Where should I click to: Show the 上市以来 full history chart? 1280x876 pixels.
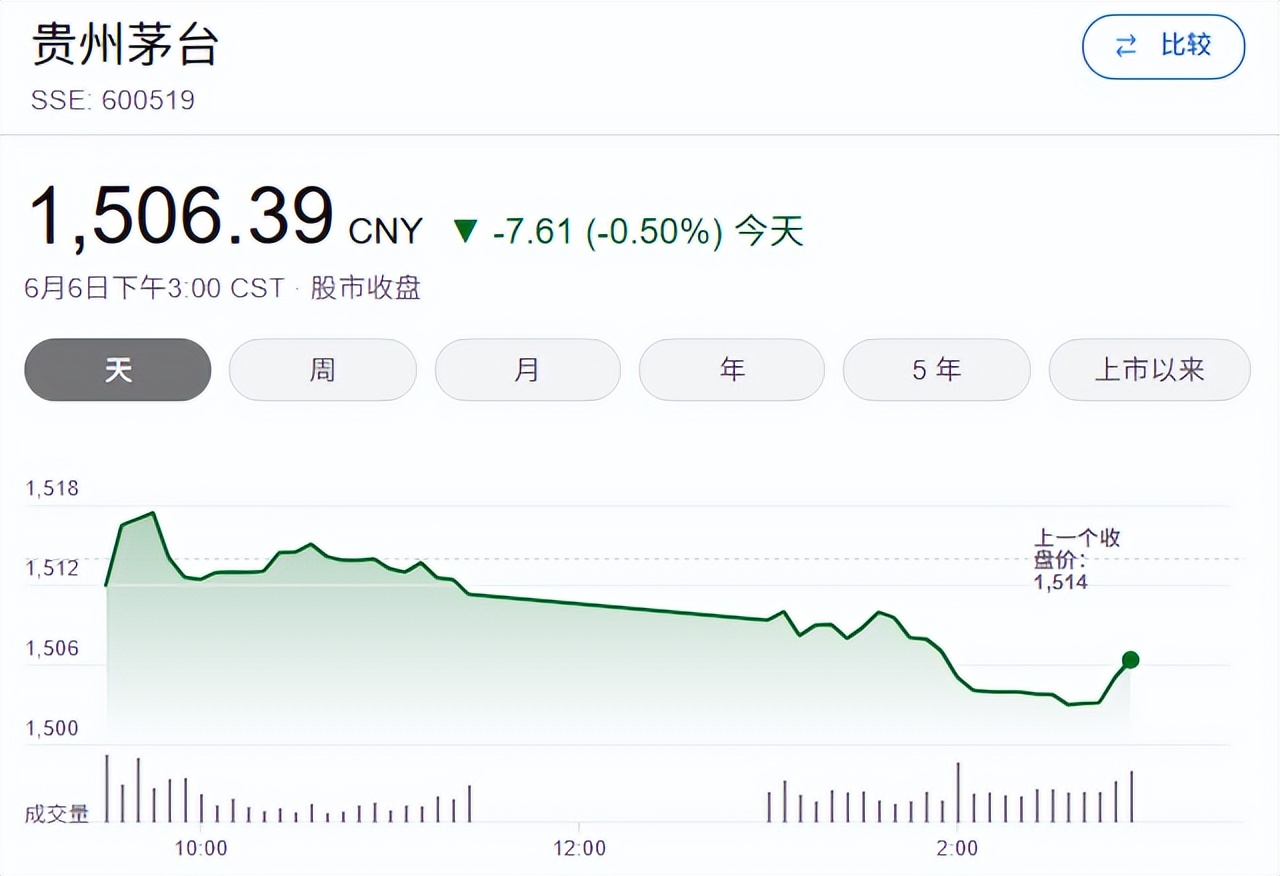(x=1149, y=370)
